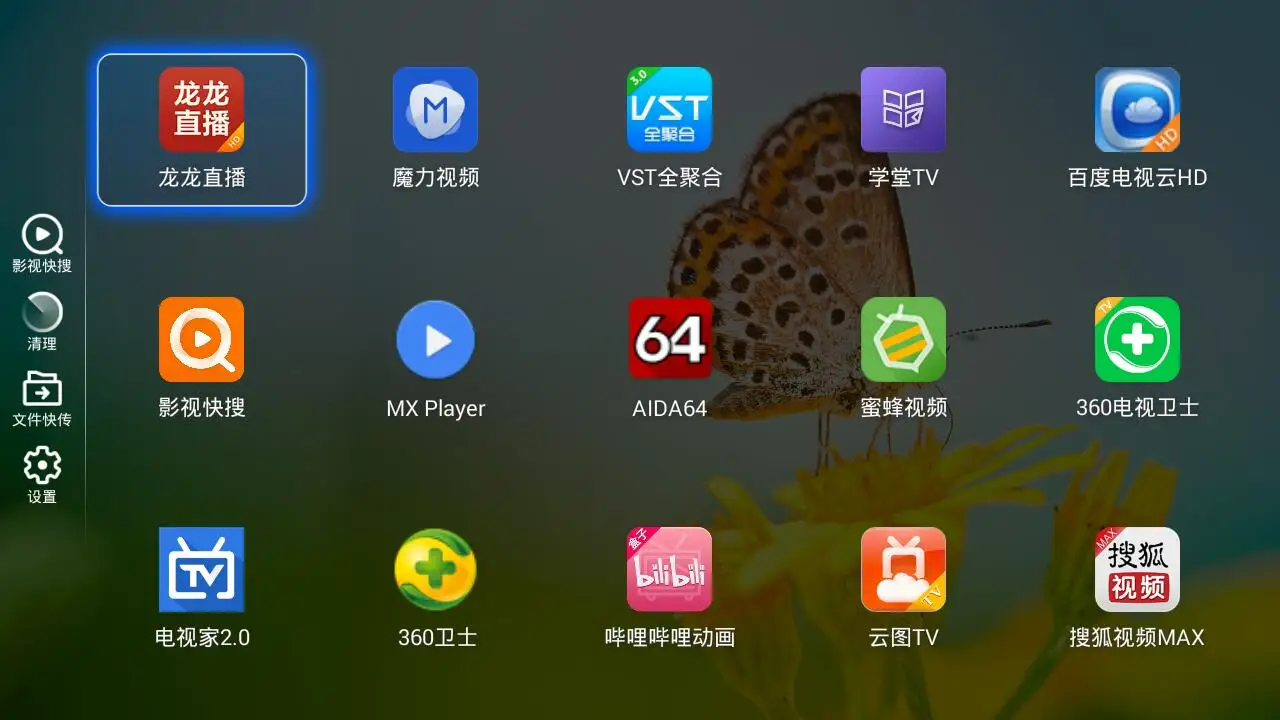
Task: Launch 搜狐视频MAX
Action: (1137, 570)
